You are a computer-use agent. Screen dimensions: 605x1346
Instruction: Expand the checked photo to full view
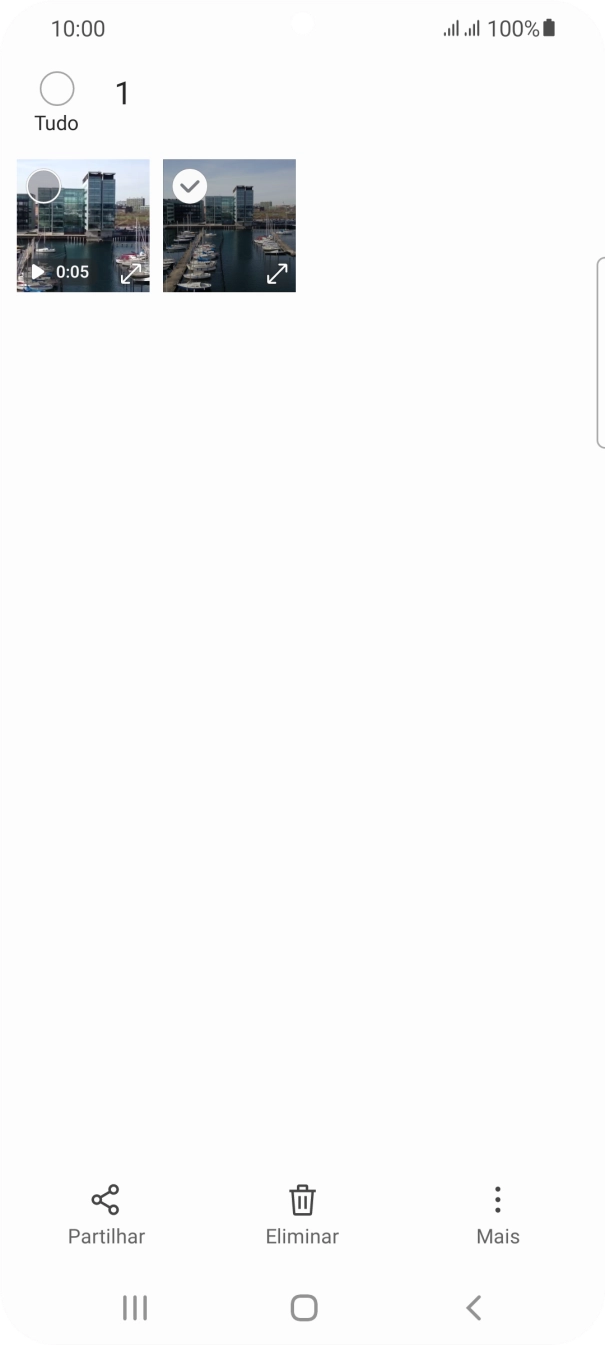[x=277, y=273]
